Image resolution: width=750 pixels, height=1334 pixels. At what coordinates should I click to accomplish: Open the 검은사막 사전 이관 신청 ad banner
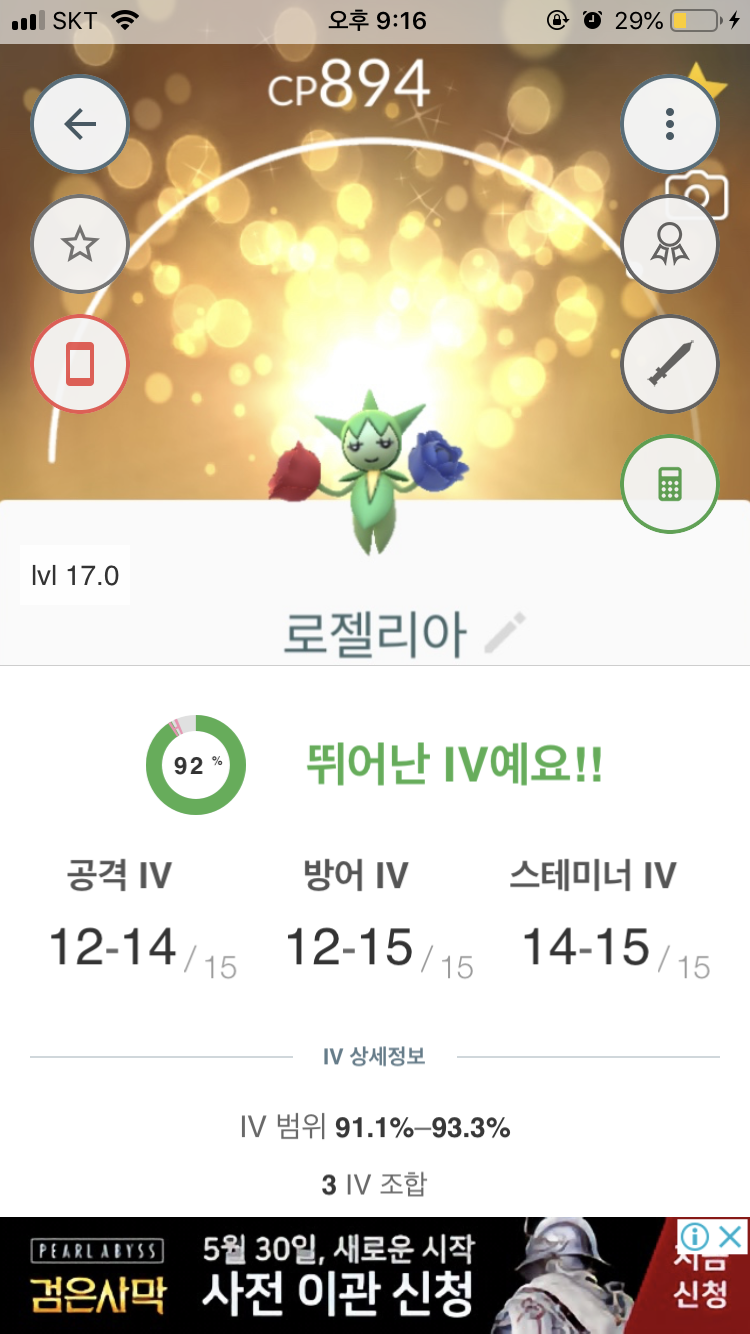[x=340, y=1275]
